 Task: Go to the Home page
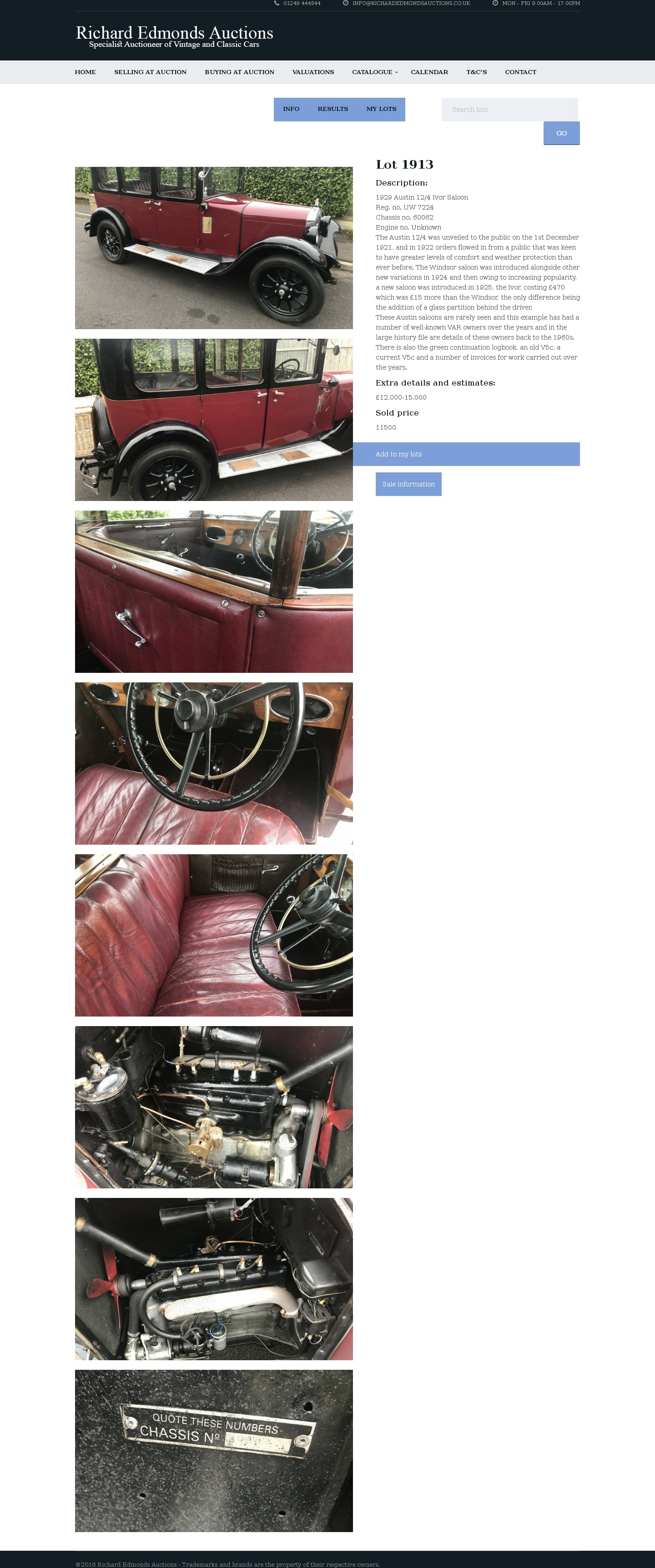coord(85,72)
